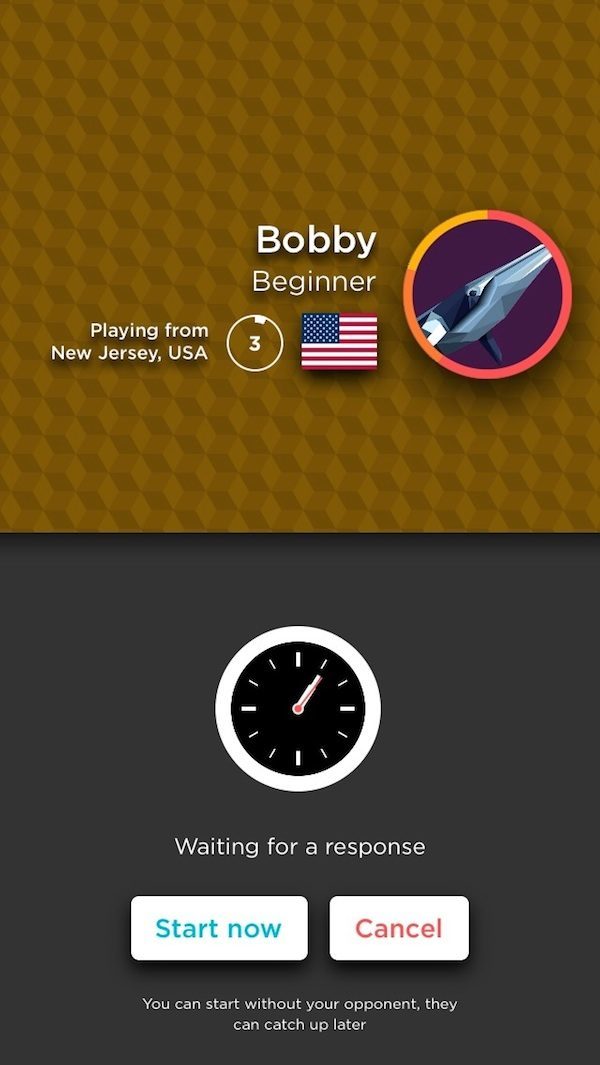Cancel the pending game request
The height and width of the screenshot is (1065, 600).
pos(398,928)
